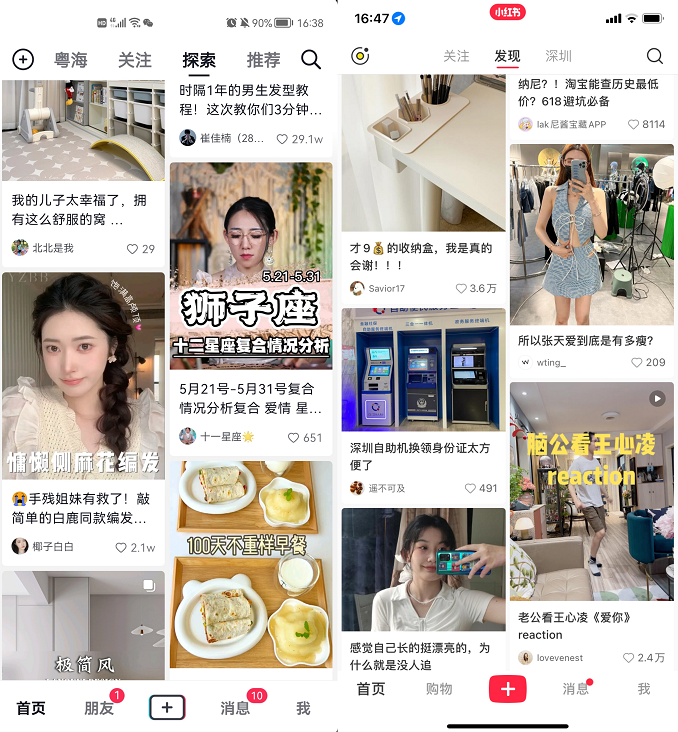Switch to the 推荐 tab

click(264, 60)
